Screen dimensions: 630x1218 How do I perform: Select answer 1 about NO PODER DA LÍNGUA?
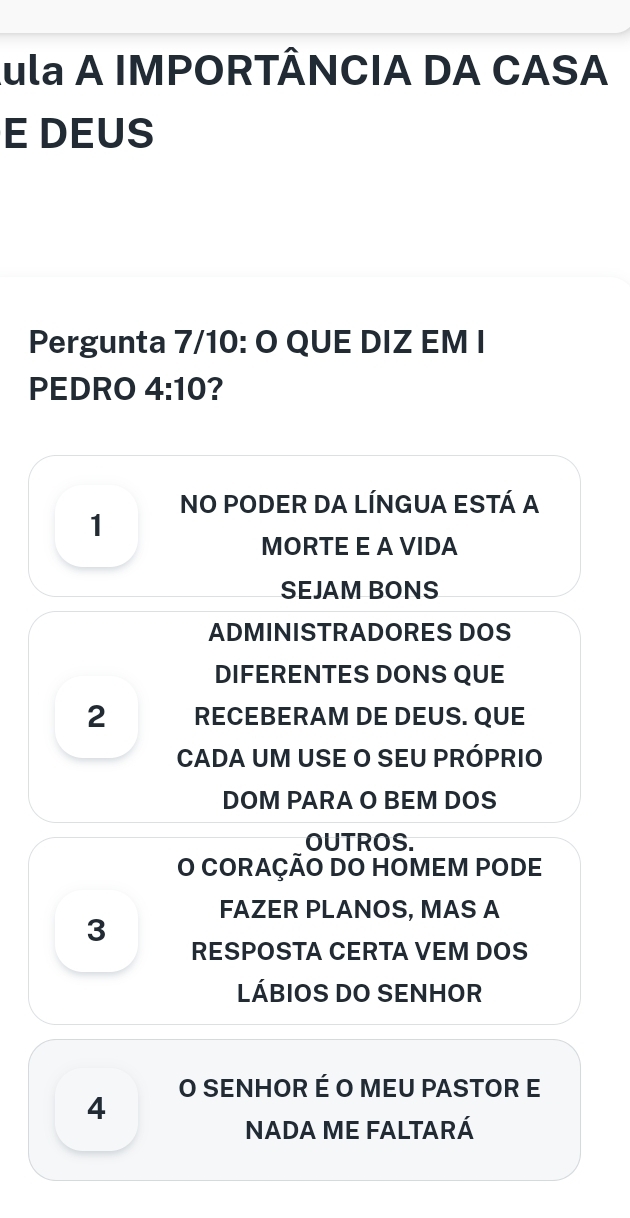click(304, 526)
